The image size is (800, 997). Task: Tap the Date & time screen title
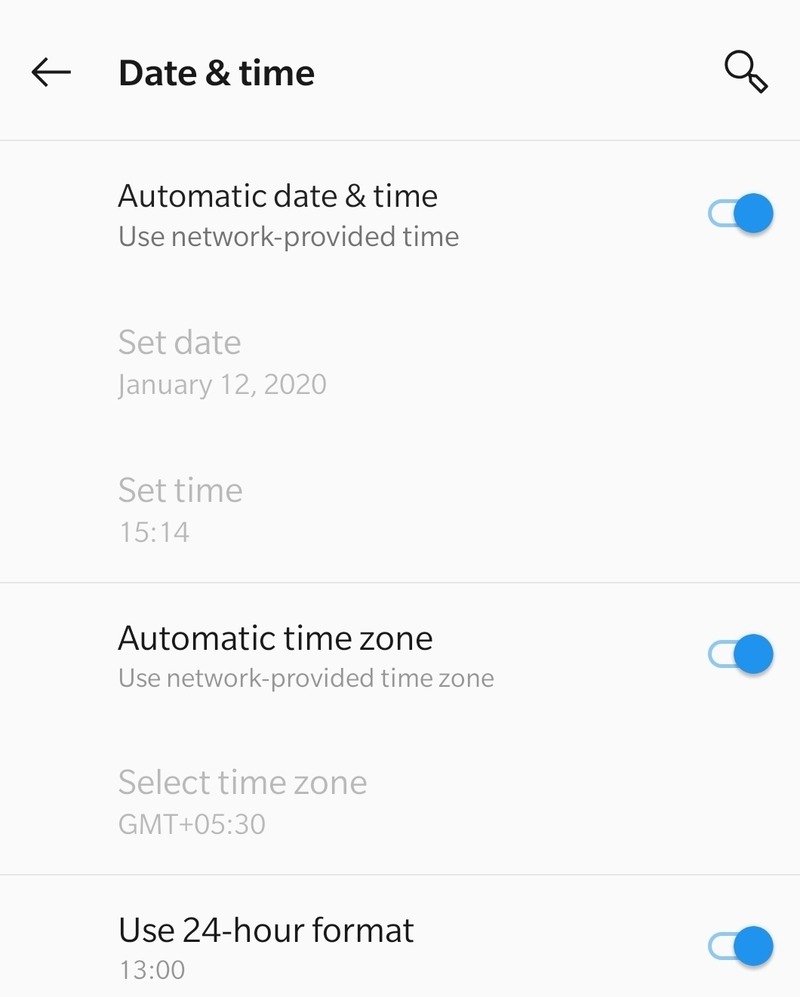tap(217, 72)
